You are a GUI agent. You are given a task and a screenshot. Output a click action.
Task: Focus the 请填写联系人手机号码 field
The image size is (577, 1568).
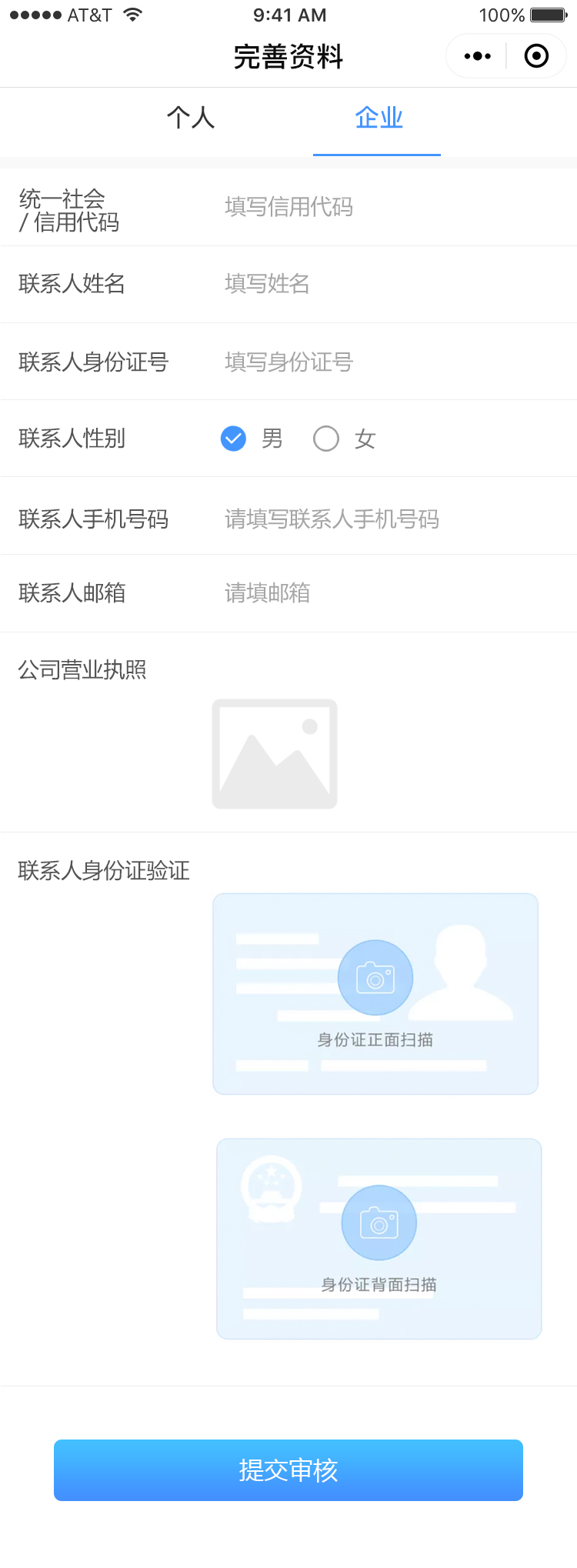(385, 519)
